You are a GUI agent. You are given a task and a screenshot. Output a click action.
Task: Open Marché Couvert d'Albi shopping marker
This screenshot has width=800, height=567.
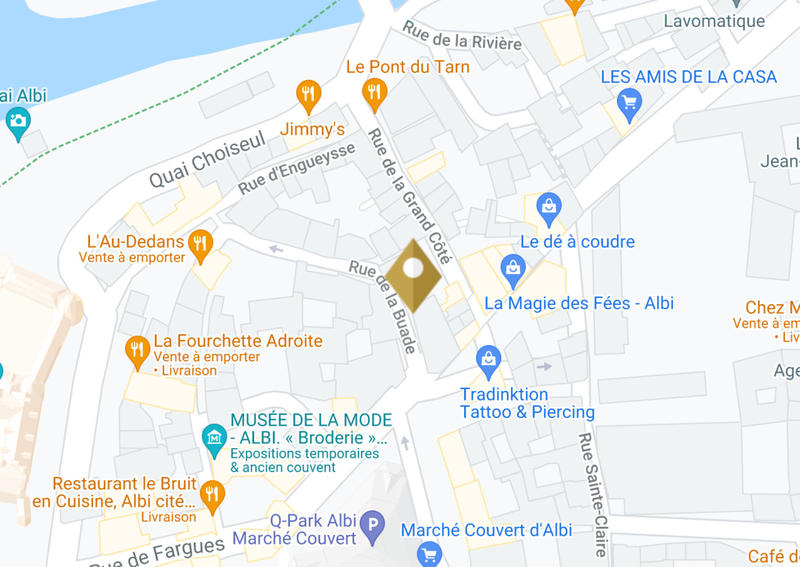click(x=430, y=551)
